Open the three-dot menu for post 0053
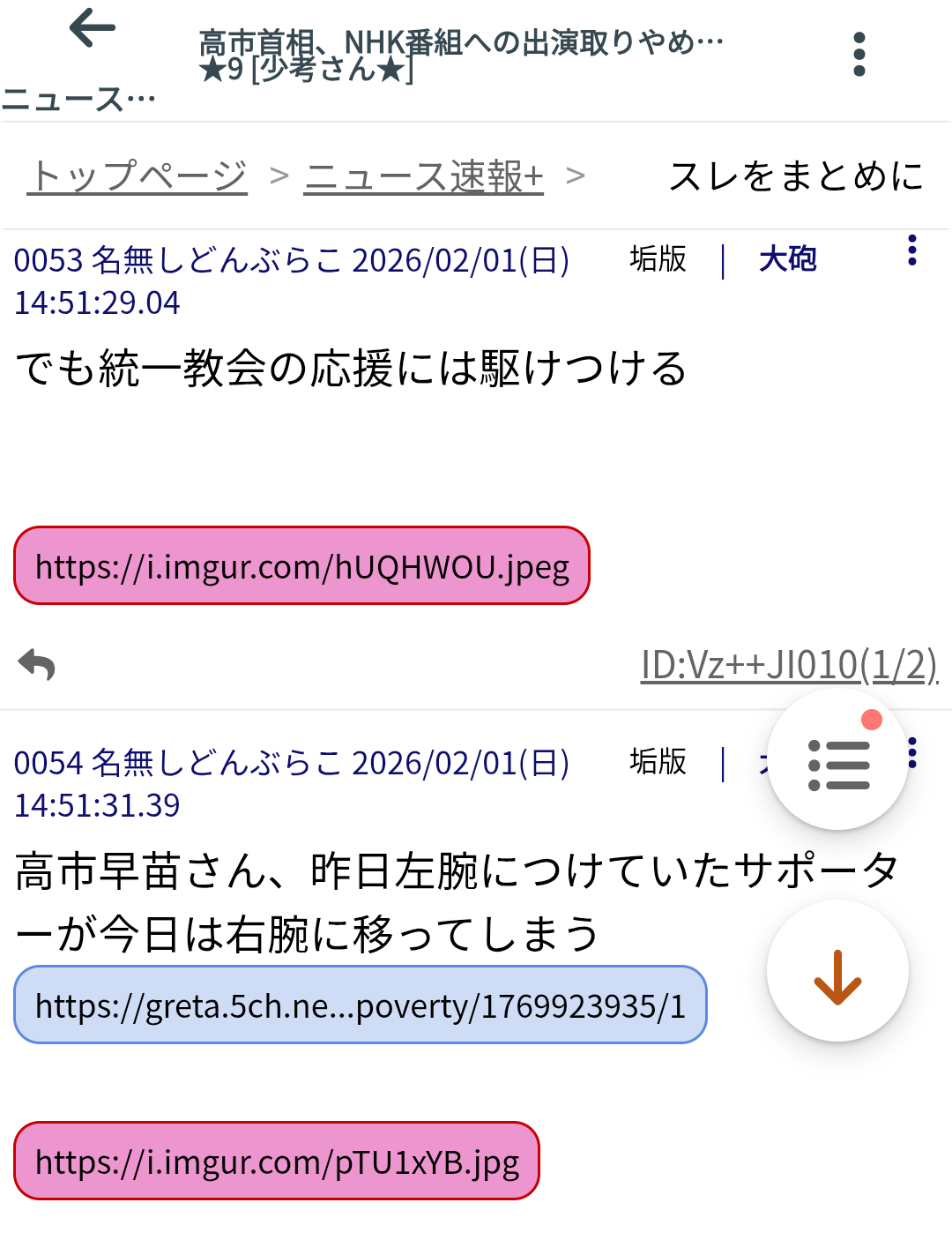952x1255 pixels. tap(912, 250)
